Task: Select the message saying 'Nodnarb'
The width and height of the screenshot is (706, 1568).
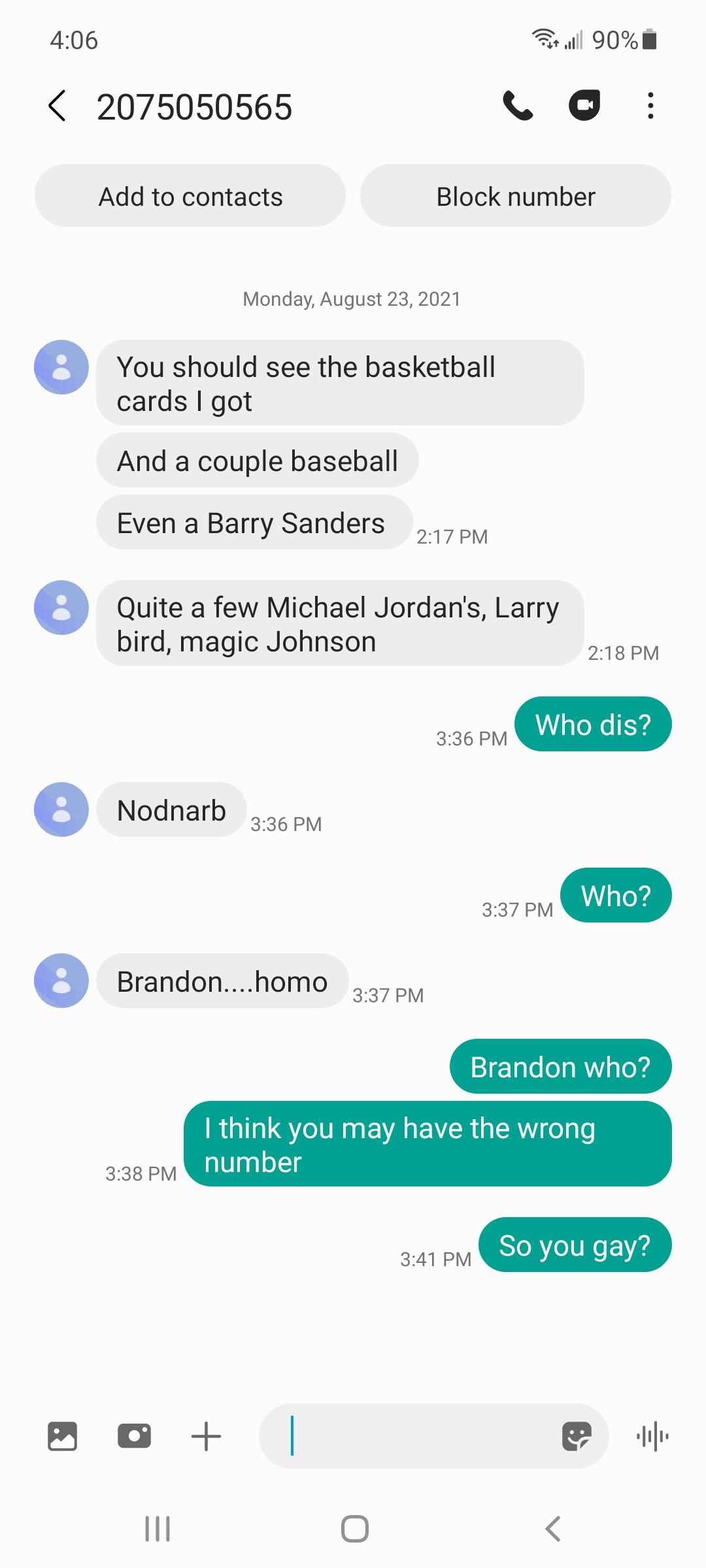Action: pos(171,809)
